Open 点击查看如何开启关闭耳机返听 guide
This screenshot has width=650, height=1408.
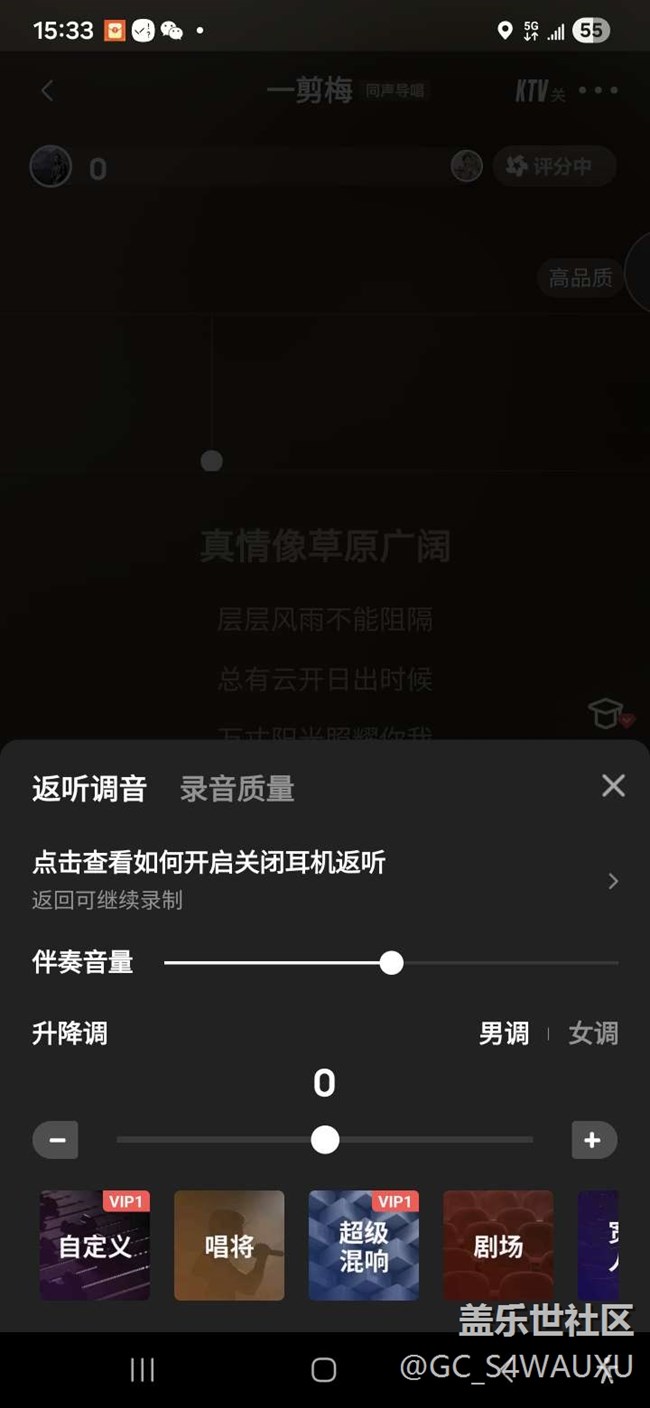[x=323, y=879]
